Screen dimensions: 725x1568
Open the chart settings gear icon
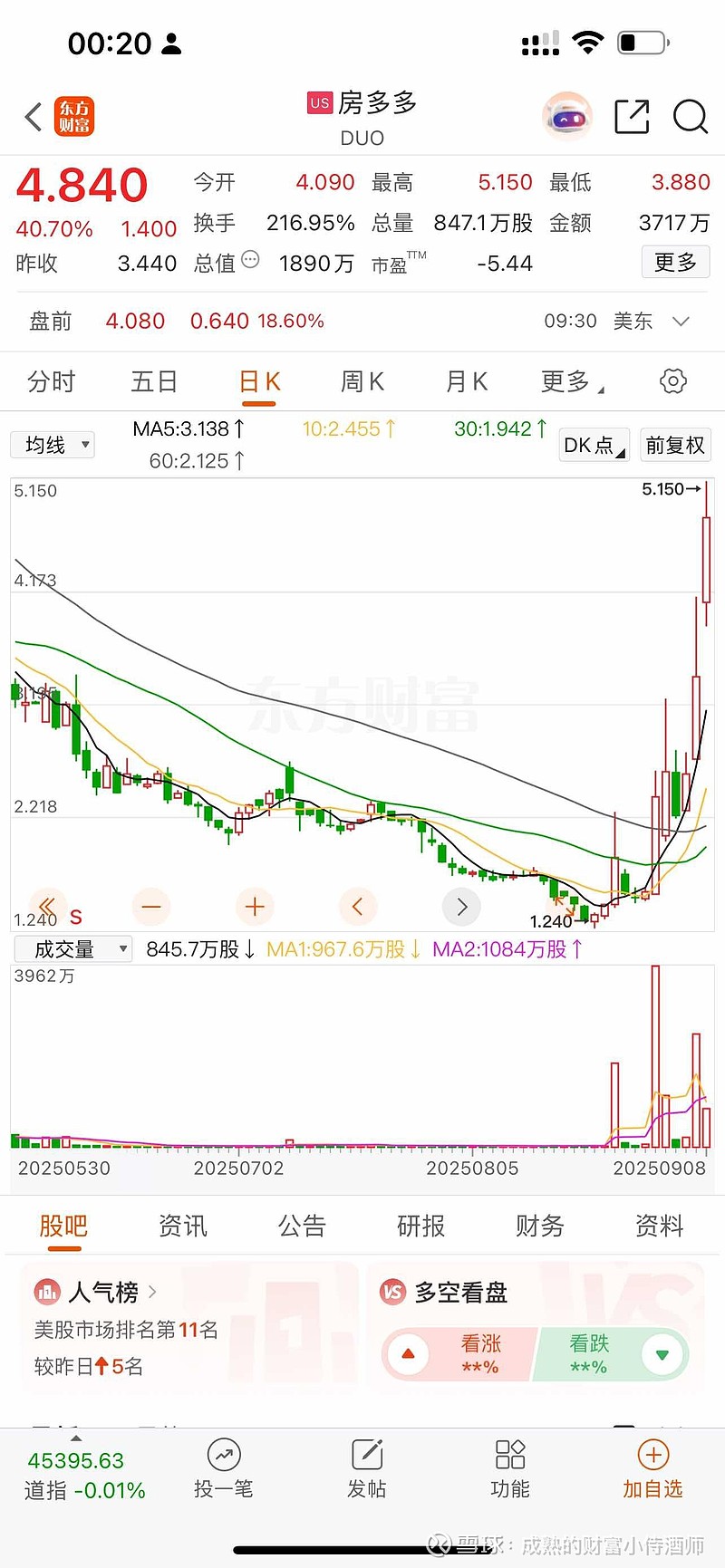tap(672, 381)
